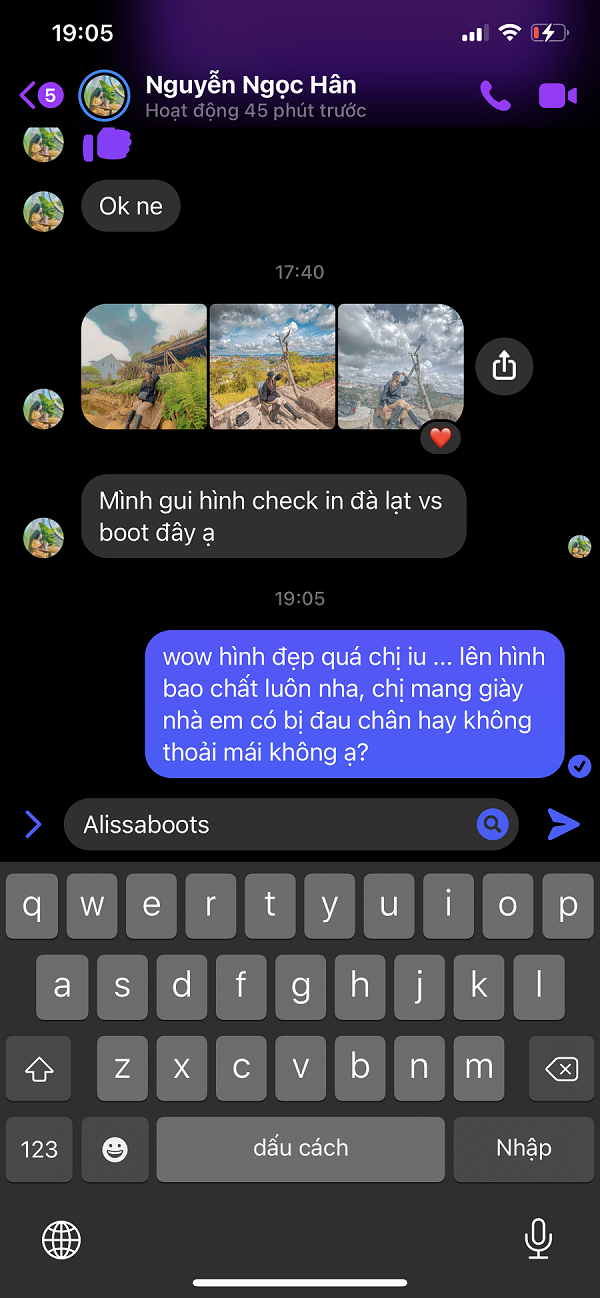Start a video call with Nguyễn Ngọc Hân
This screenshot has height=1298, width=600.
[x=558, y=96]
